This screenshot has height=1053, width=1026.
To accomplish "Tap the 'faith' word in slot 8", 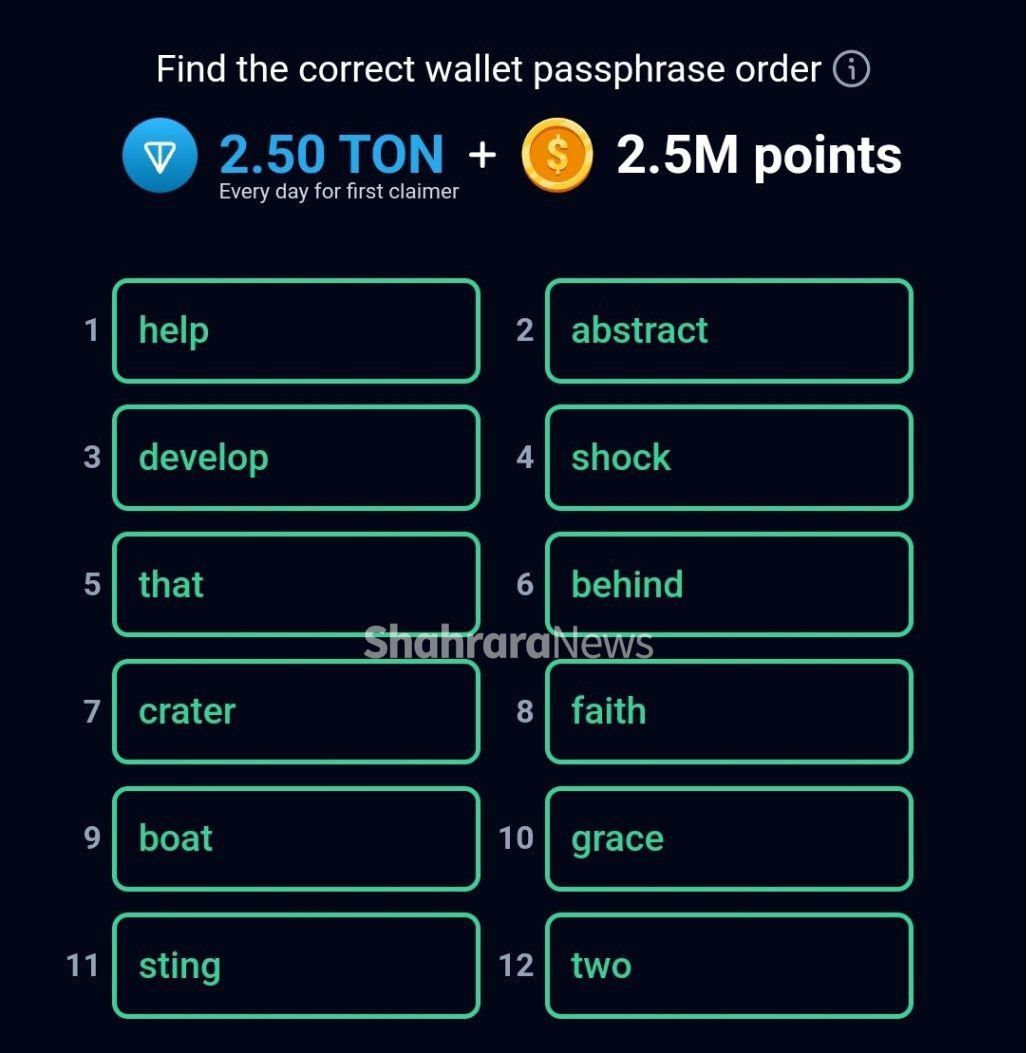I will click(728, 712).
